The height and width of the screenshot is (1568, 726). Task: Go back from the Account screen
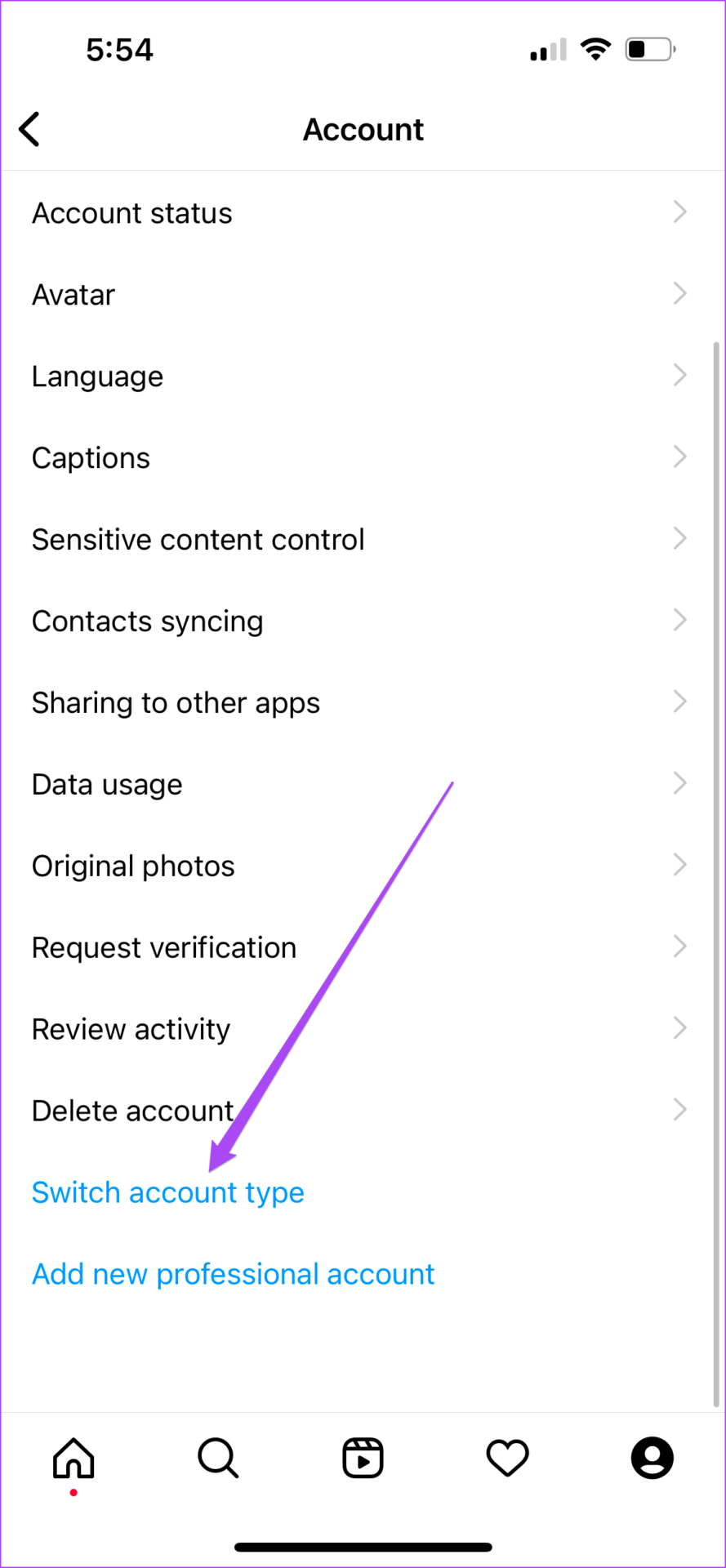tap(29, 129)
